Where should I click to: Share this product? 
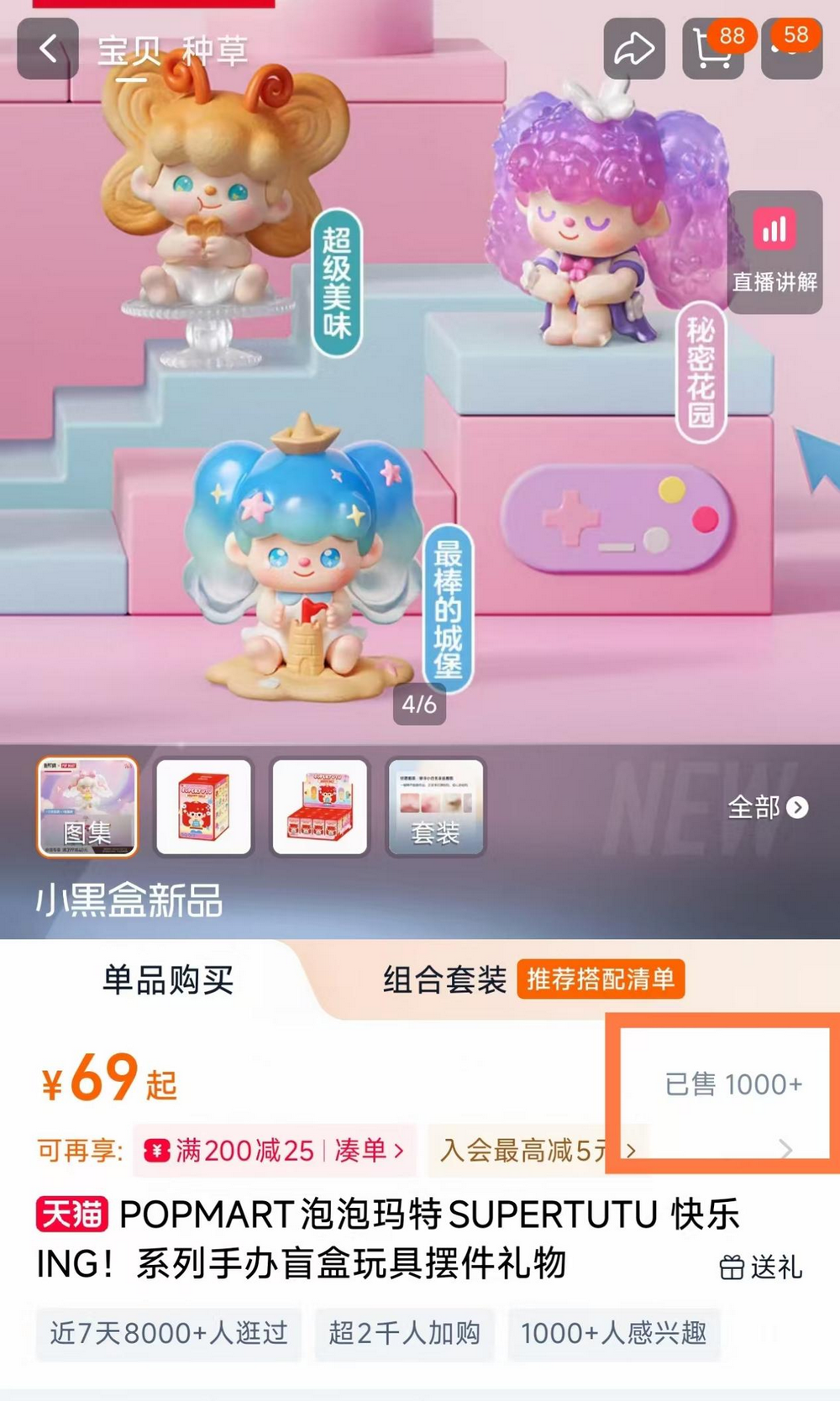[633, 49]
